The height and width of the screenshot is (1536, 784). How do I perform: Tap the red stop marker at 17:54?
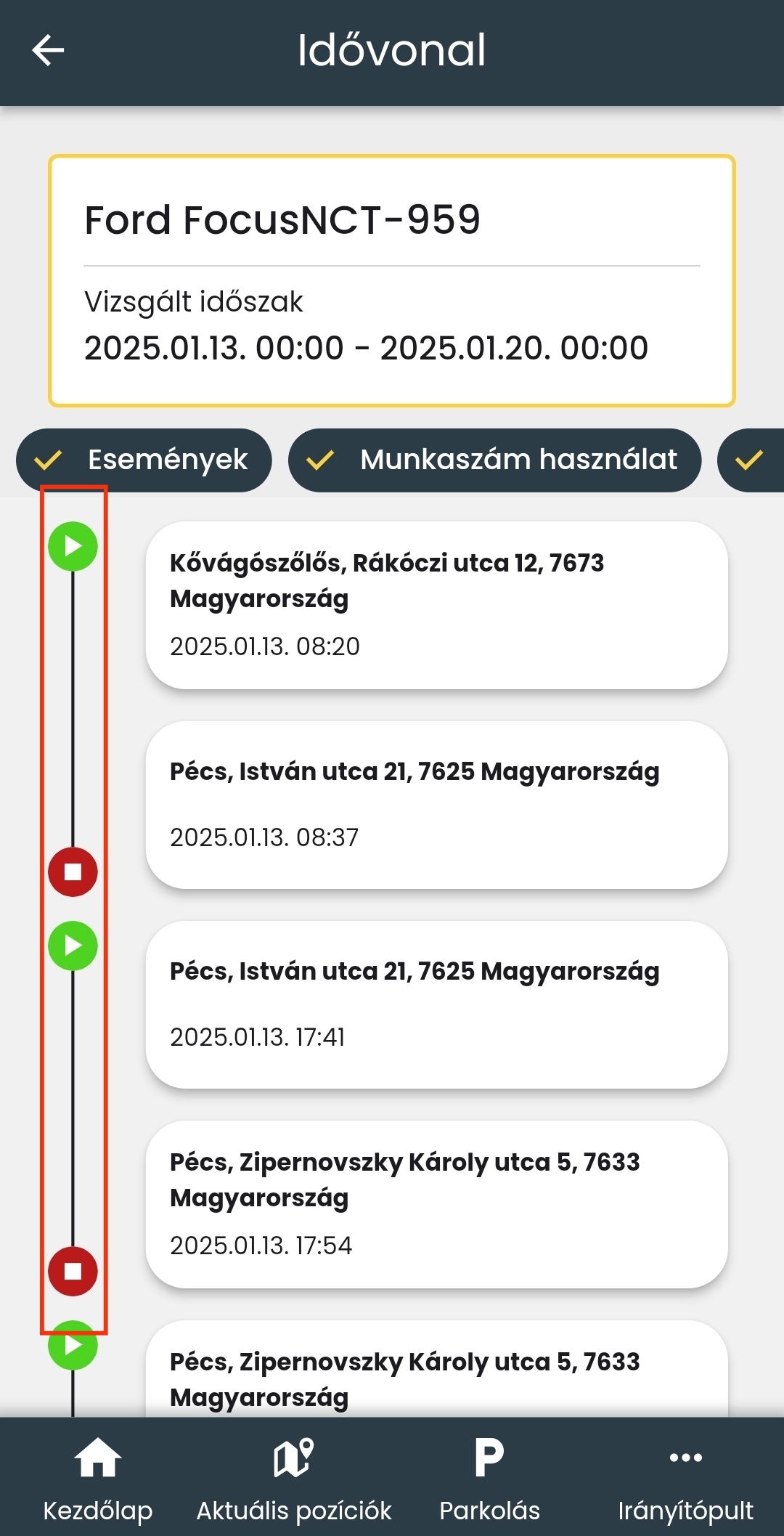click(x=73, y=1271)
